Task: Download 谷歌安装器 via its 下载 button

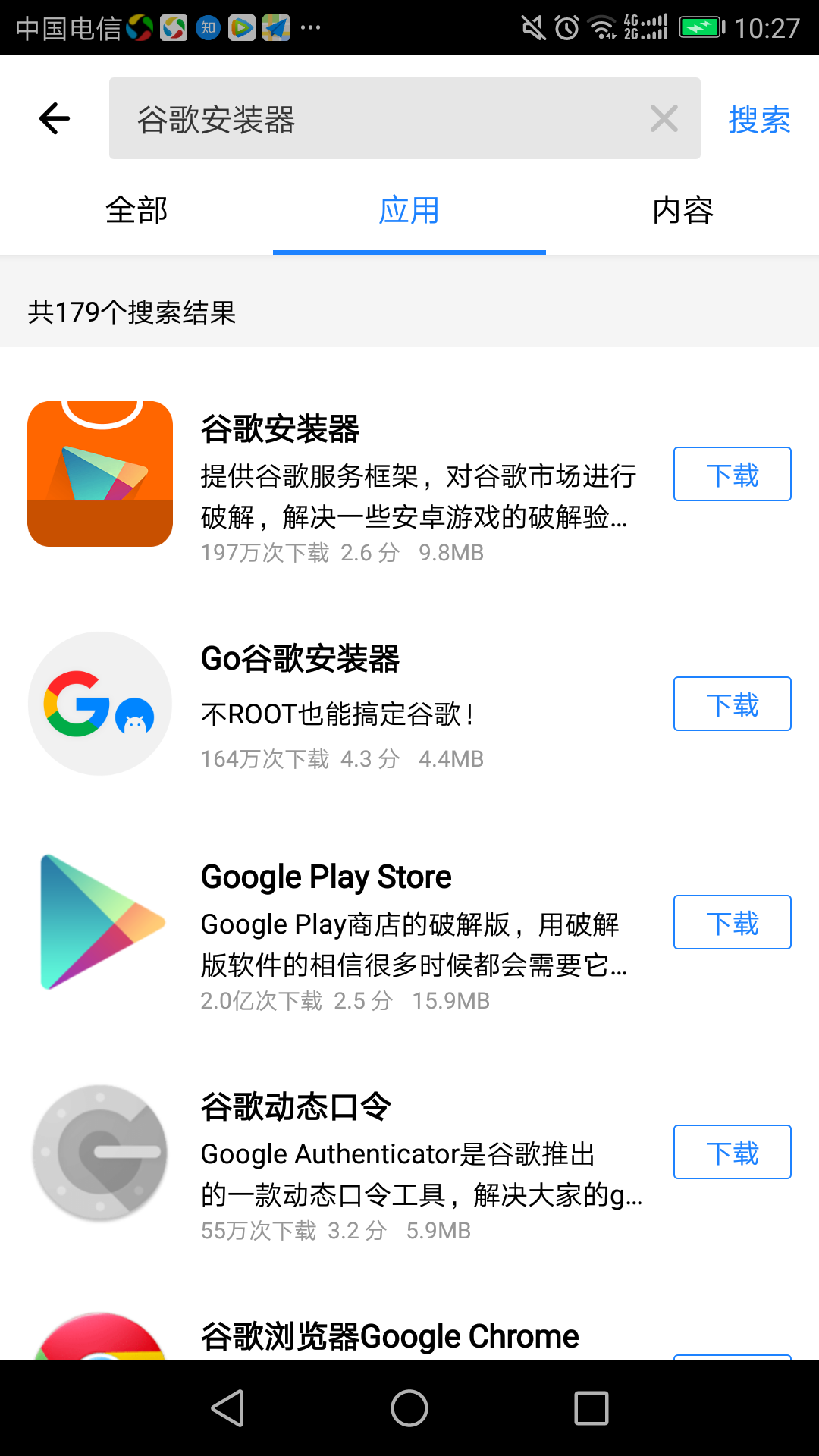Action: [x=731, y=474]
